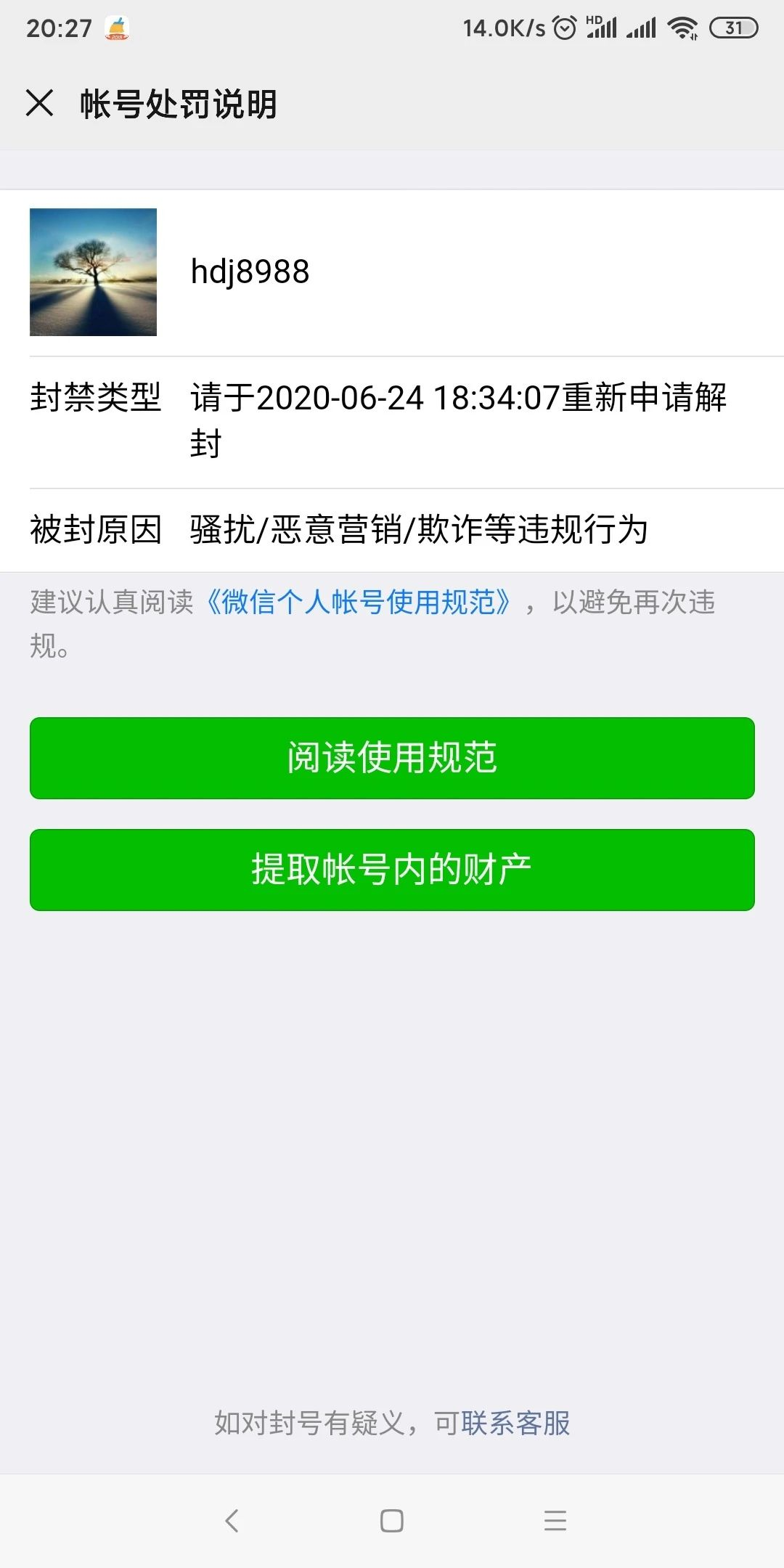Tap the clock showing 20:27
Image resolution: width=784 pixels, height=1568 pixels.
[x=60, y=26]
